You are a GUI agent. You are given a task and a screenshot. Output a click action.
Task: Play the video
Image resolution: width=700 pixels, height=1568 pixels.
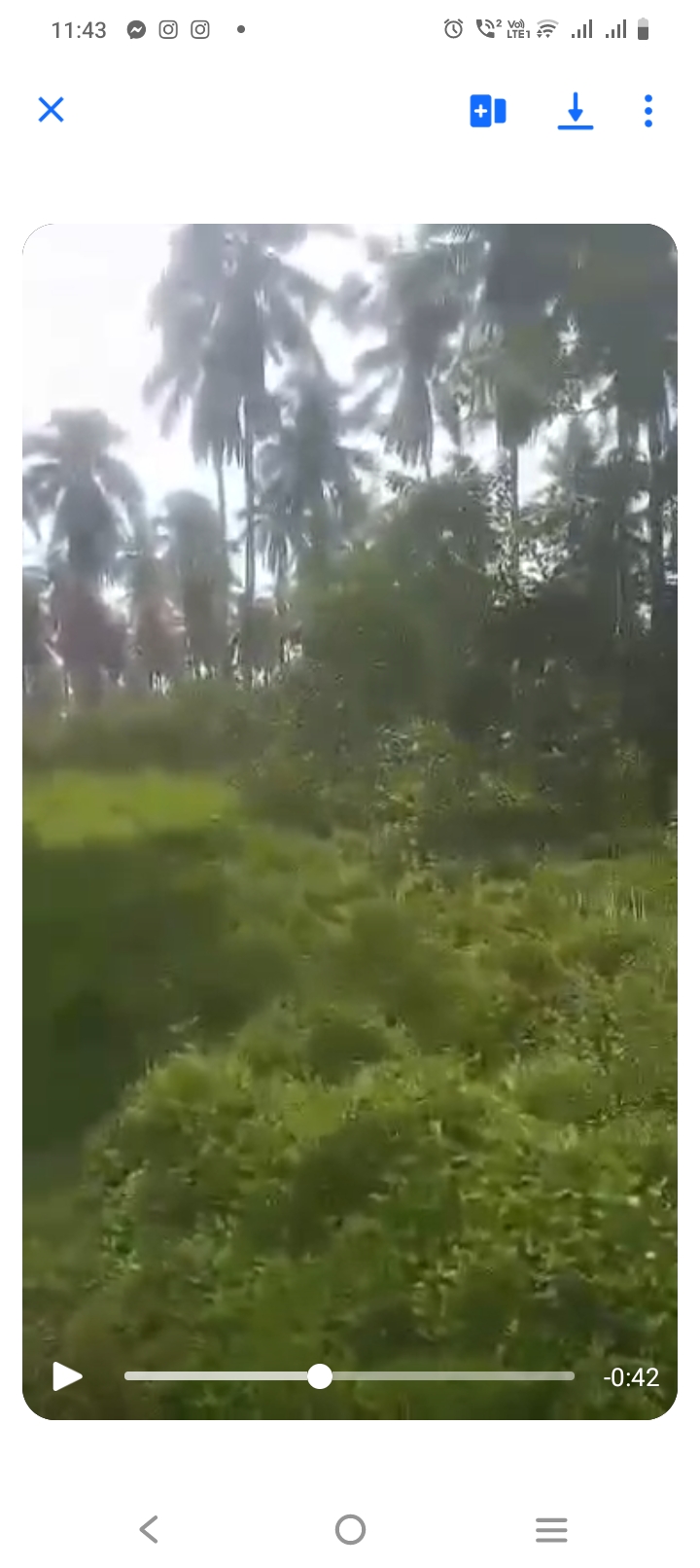pyautogui.click(x=66, y=1376)
